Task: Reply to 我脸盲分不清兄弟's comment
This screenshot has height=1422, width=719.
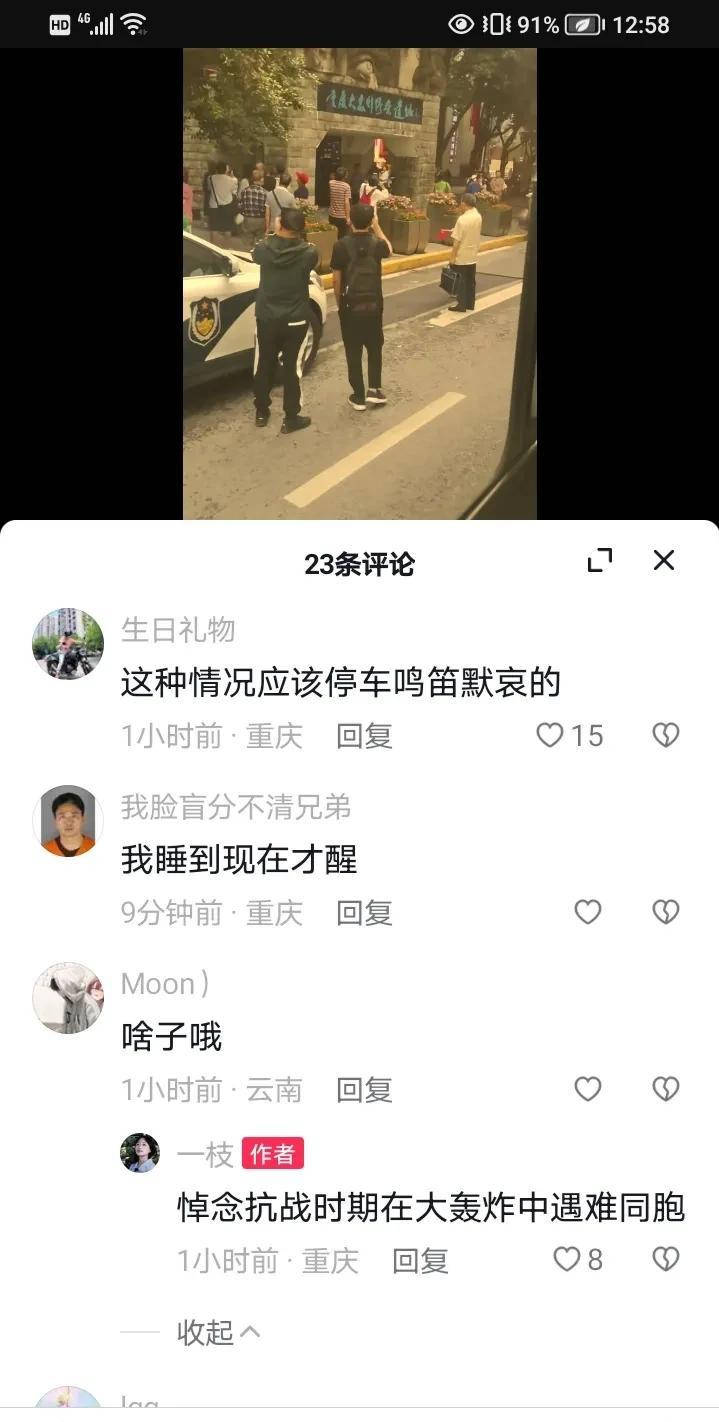Action: click(364, 912)
